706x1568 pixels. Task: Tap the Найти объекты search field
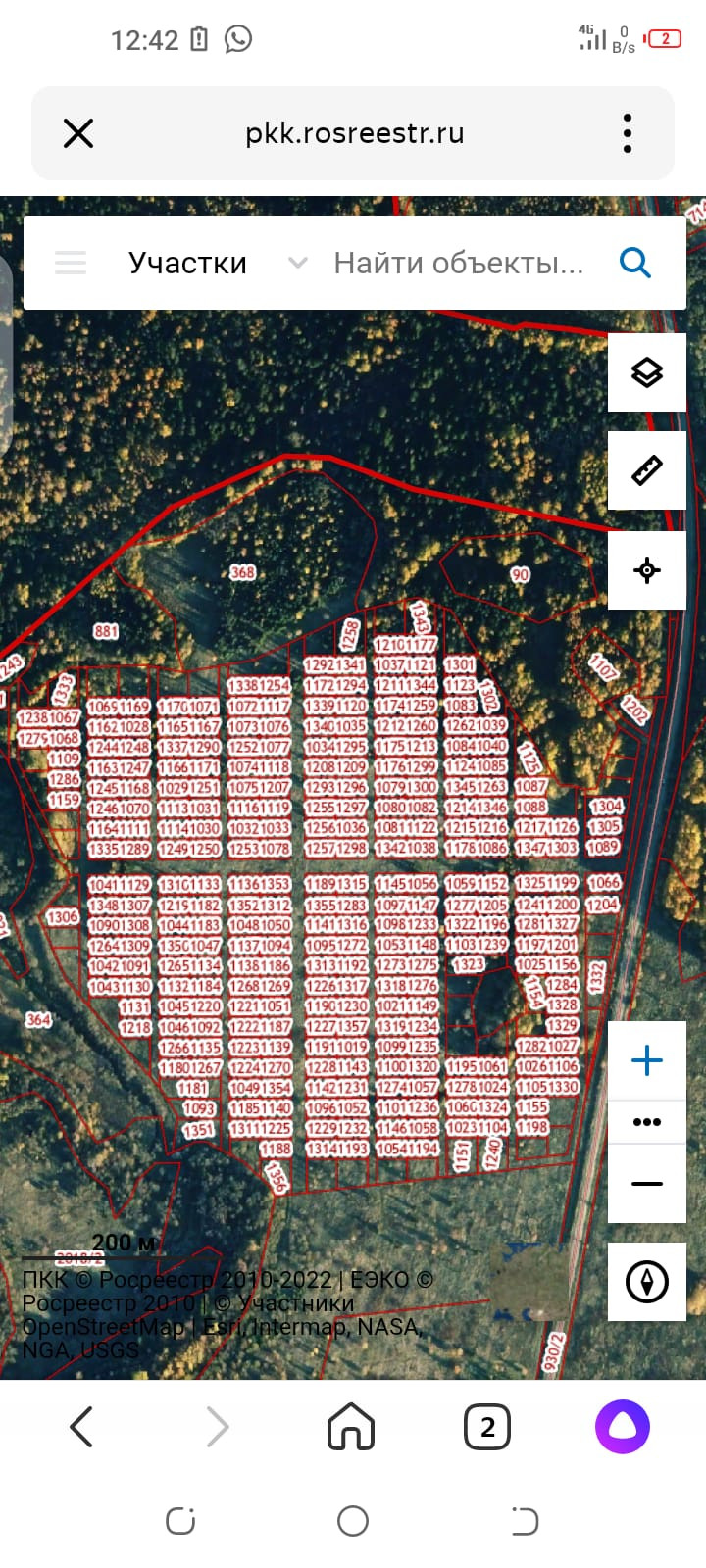(x=458, y=263)
